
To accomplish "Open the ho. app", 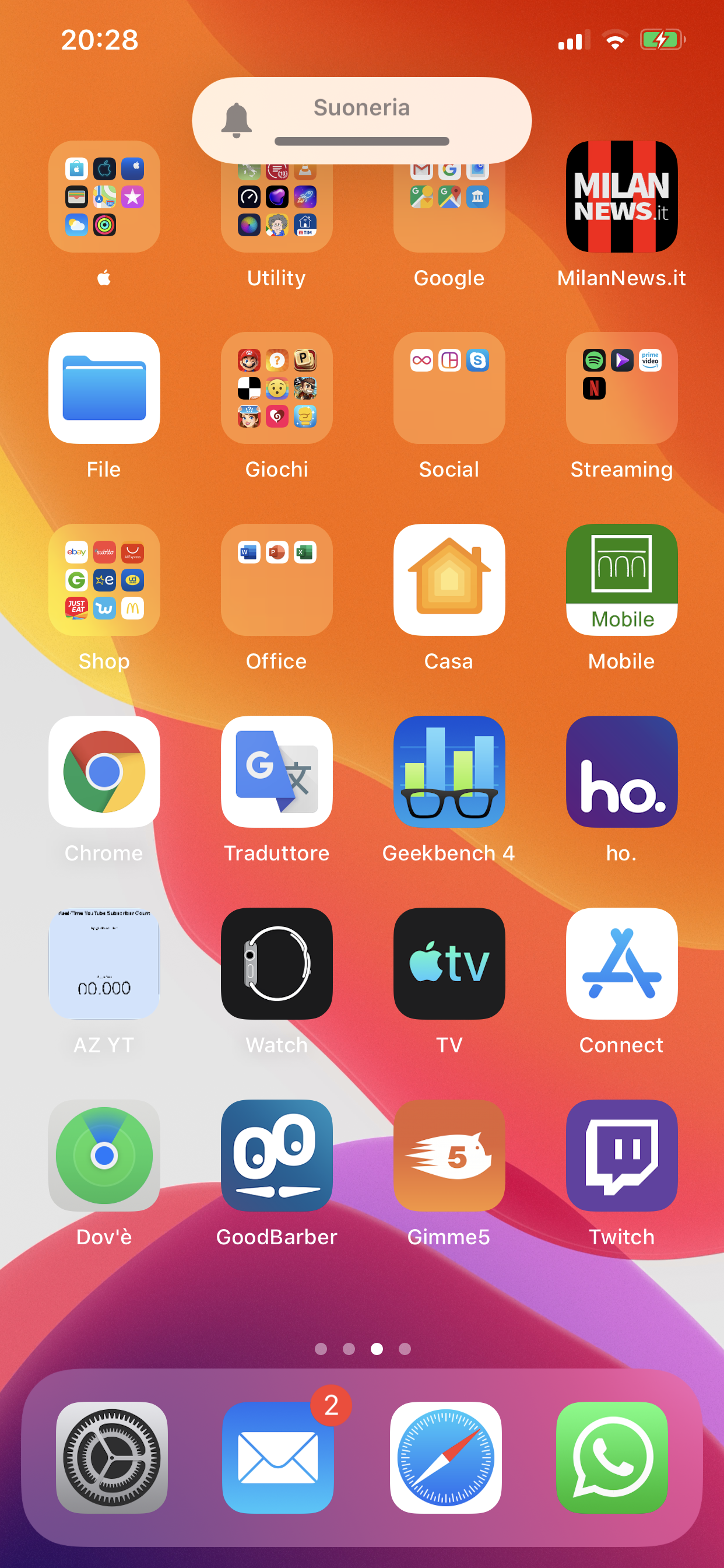I will click(621, 771).
